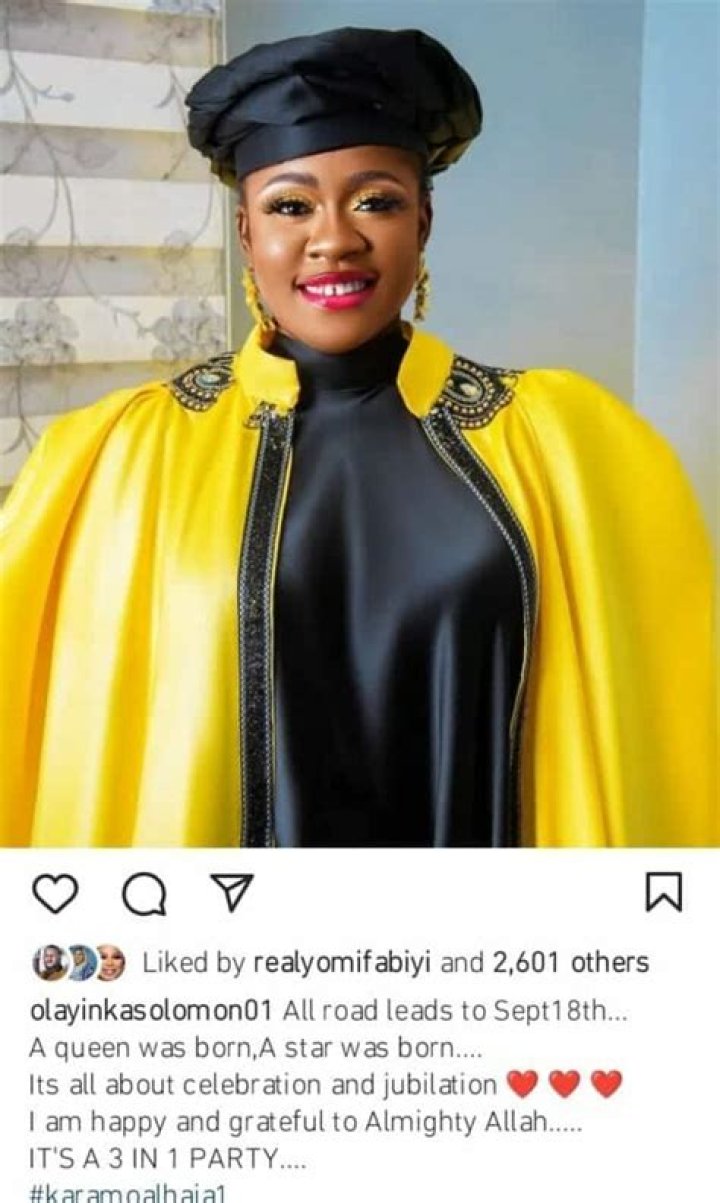Share the post via the paper plane icon

point(231,892)
